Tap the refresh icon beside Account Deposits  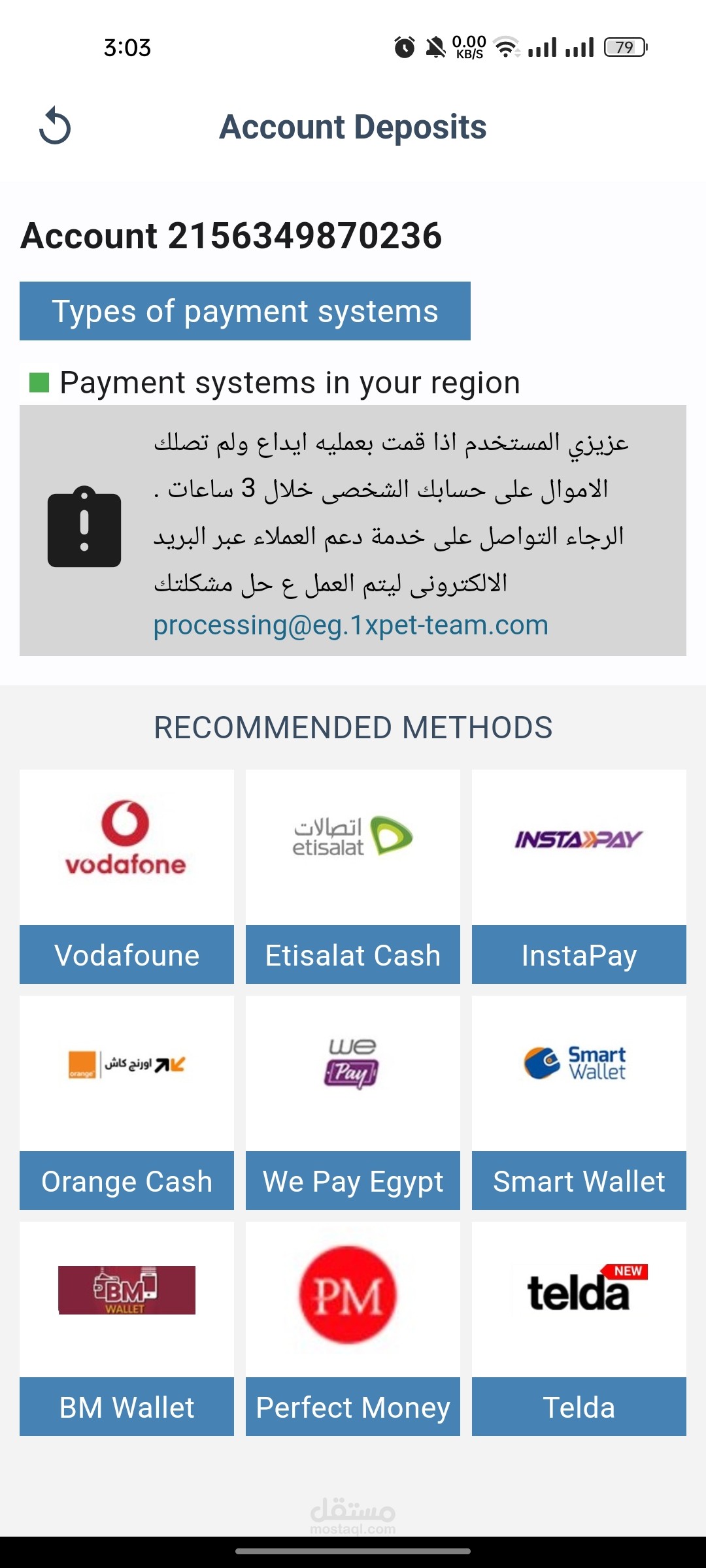click(x=55, y=126)
